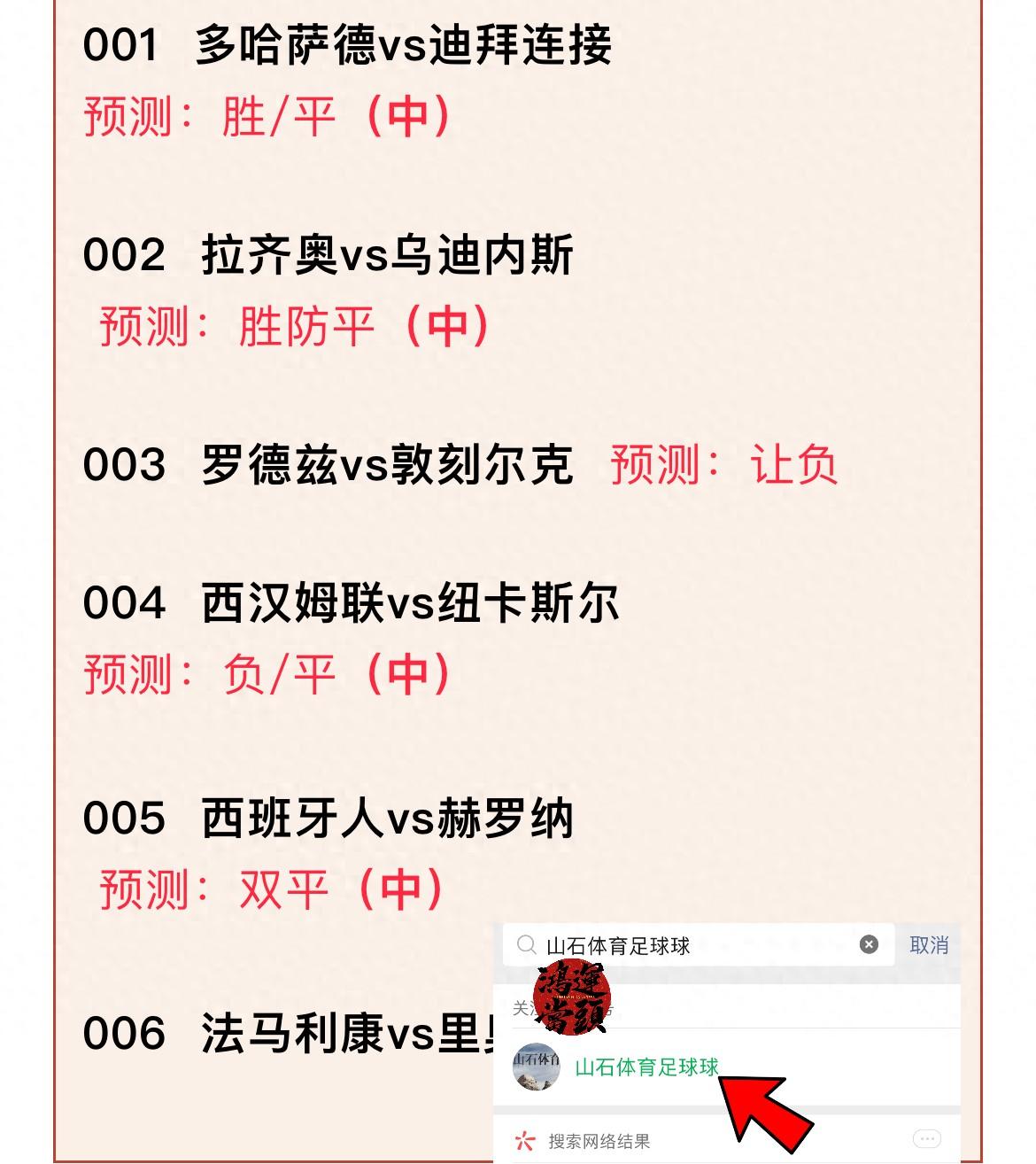Tap the 取消 cancel button
This screenshot has height=1164, width=1036.
[x=928, y=945]
